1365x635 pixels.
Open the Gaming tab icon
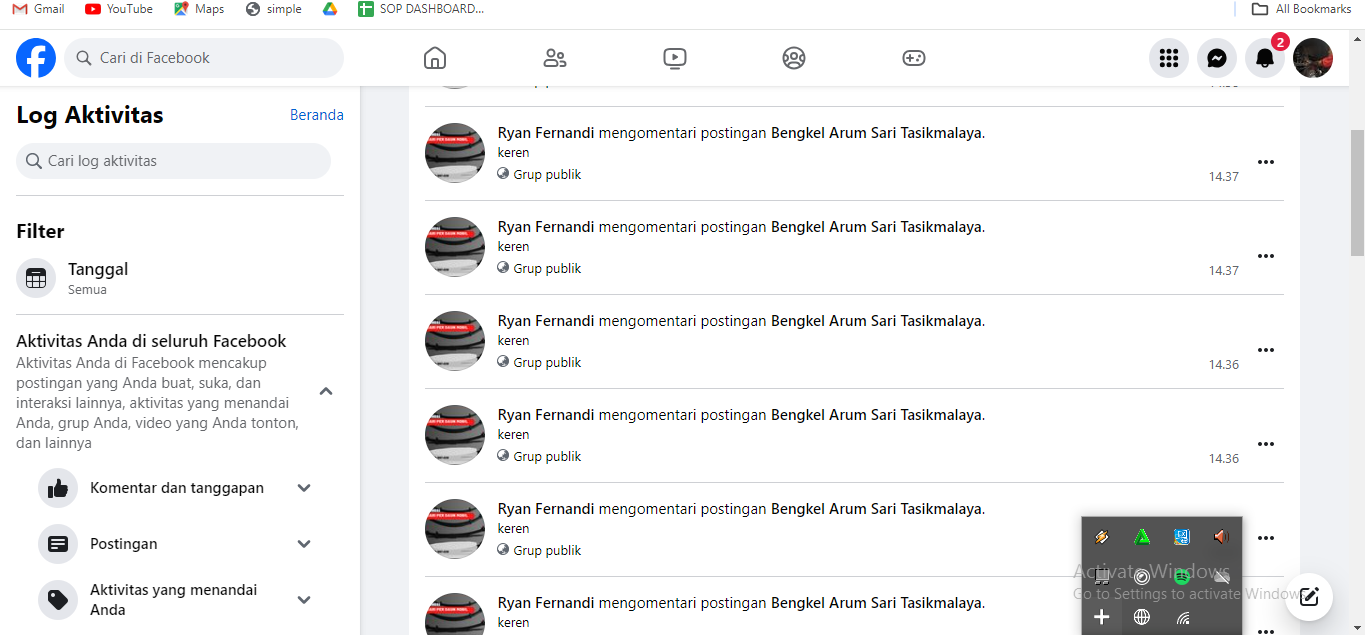tap(914, 58)
